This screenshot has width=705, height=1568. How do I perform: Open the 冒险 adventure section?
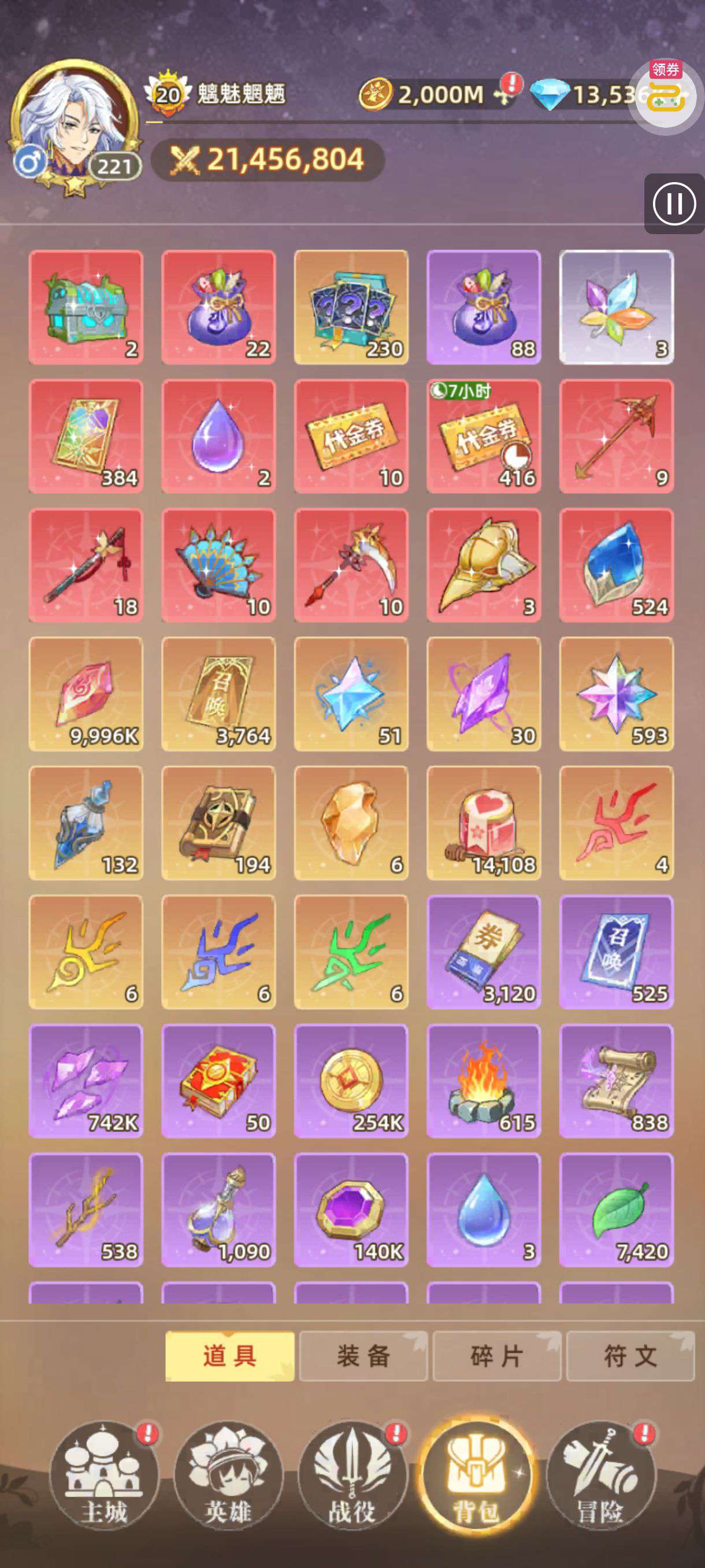tap(601, 1475)
